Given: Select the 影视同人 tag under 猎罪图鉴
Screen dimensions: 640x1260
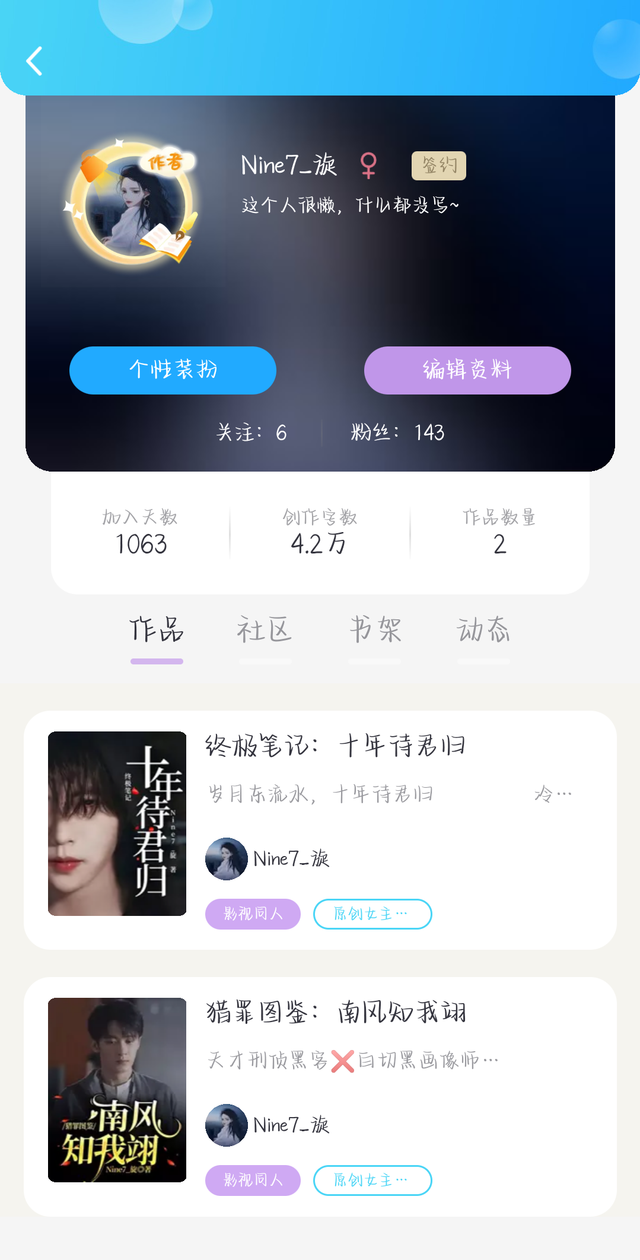Looking at the screenshot, I should [x=253, y=1180].
